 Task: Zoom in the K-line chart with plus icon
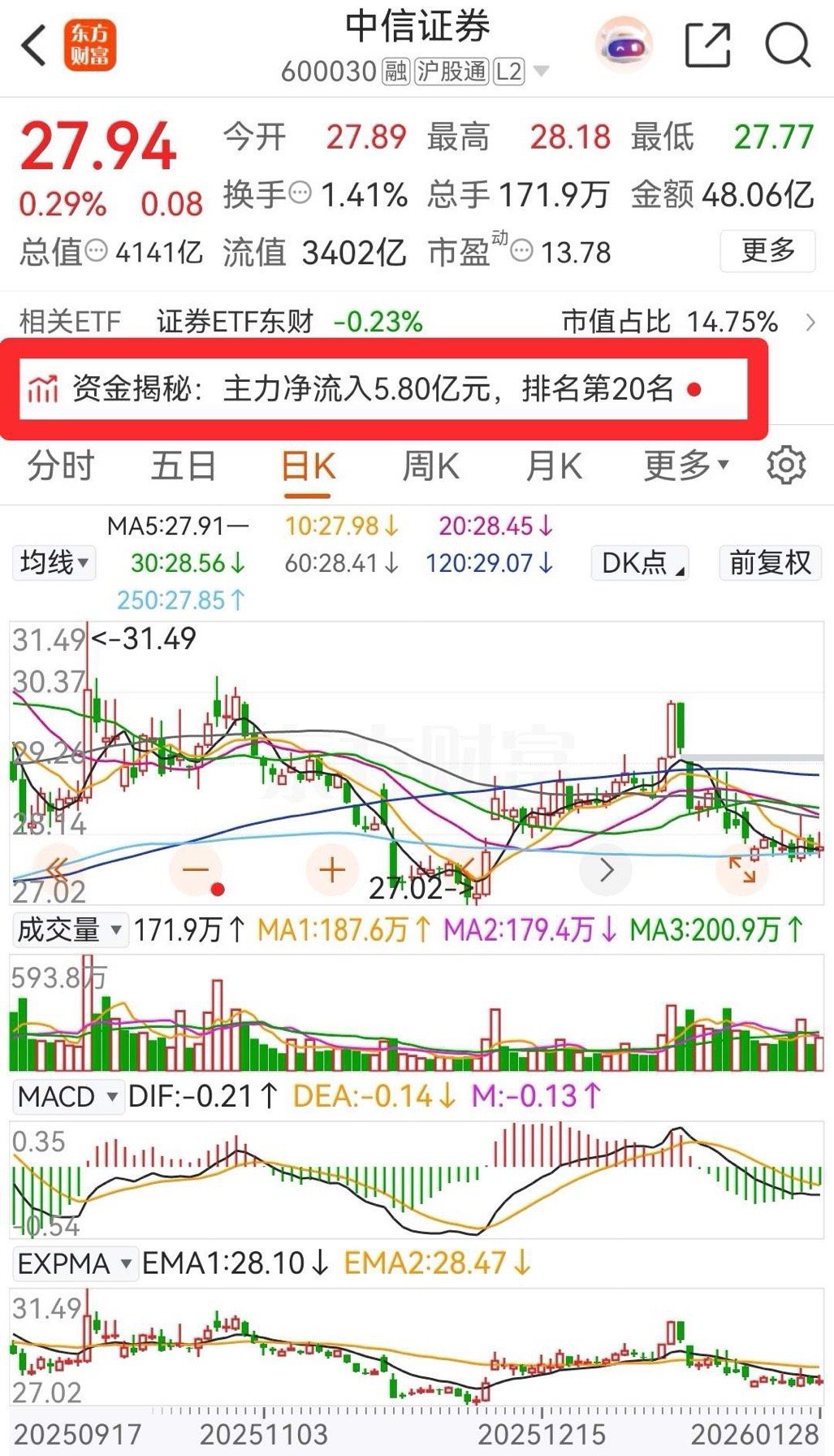coord(331,869)
